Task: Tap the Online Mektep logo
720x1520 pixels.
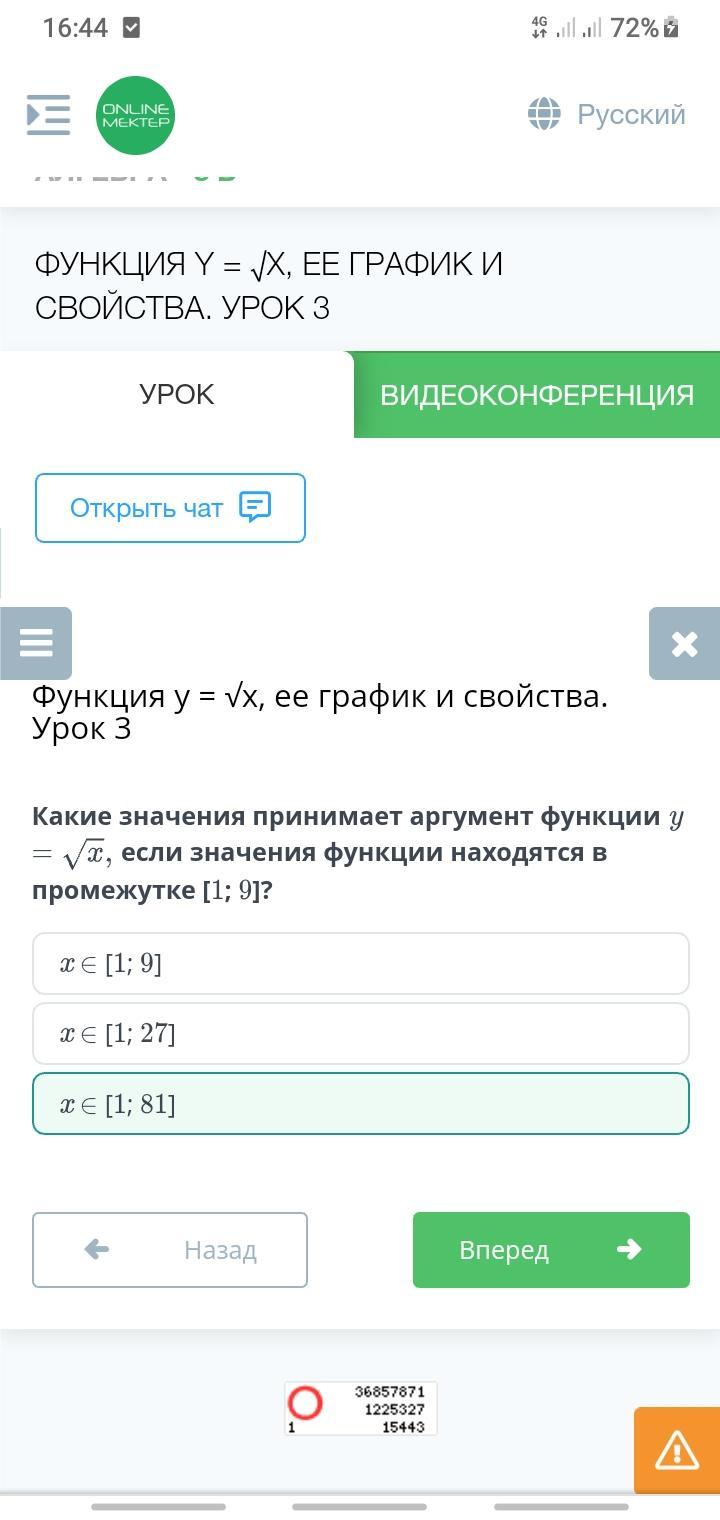Action: point(136,115)
